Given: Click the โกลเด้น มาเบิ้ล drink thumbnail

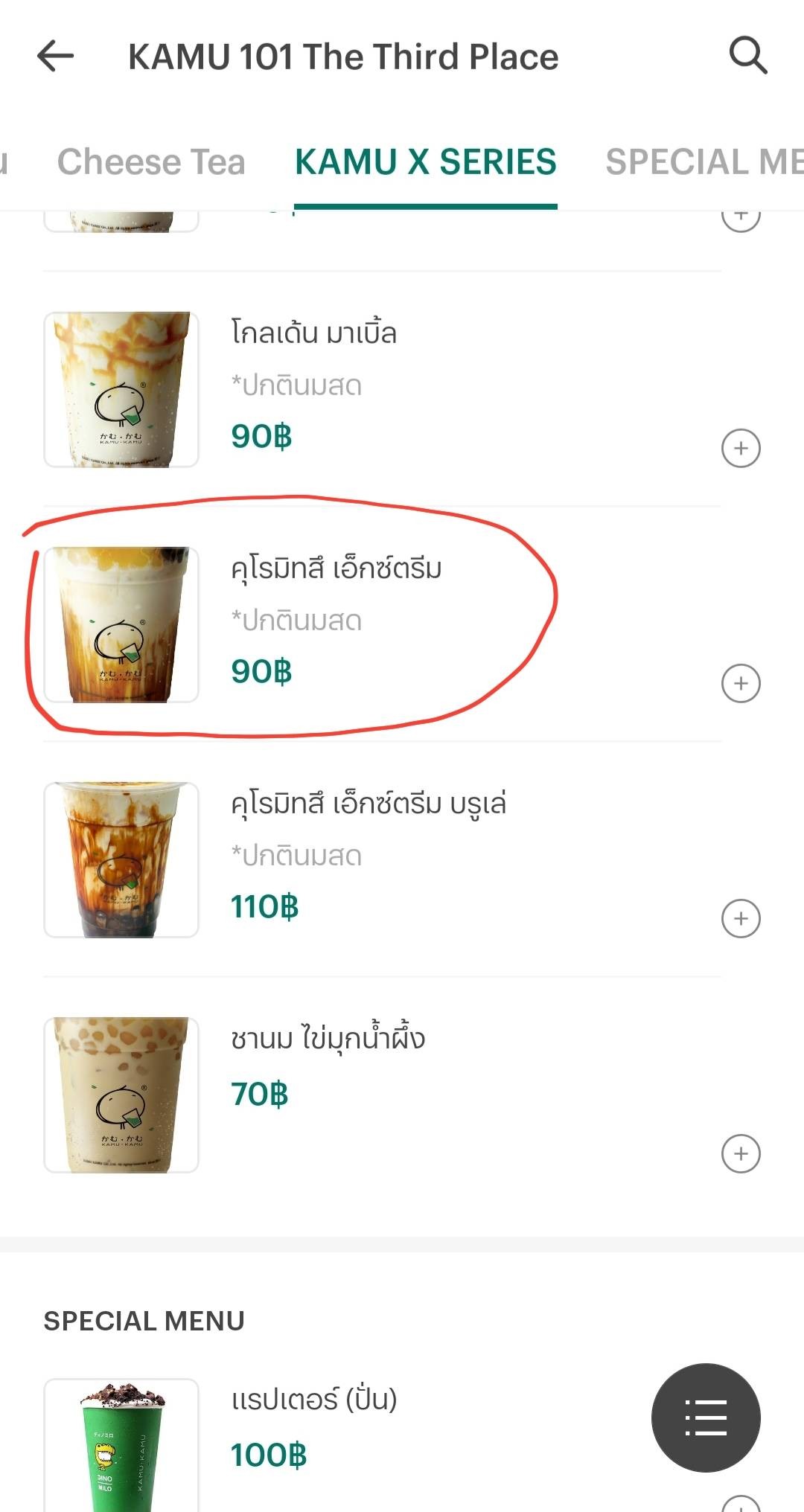Looking at the screenshot, I should coord(121,388).
